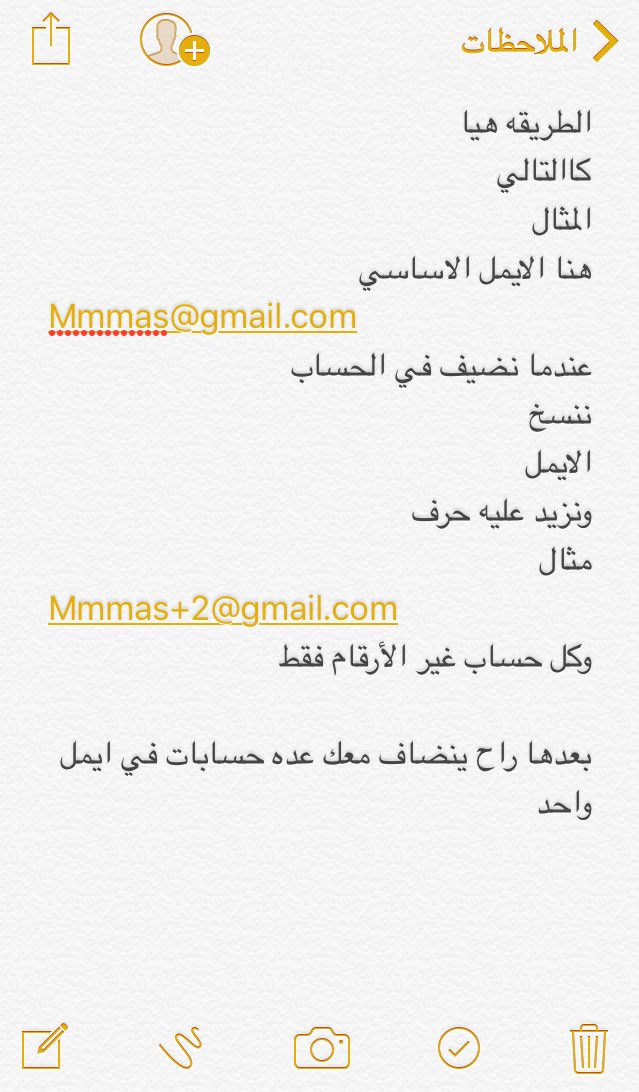Screen dimensions: 639x1092
Task: Open the Mmmas@gmail.com email link
Action: click(x=202, y=317)
